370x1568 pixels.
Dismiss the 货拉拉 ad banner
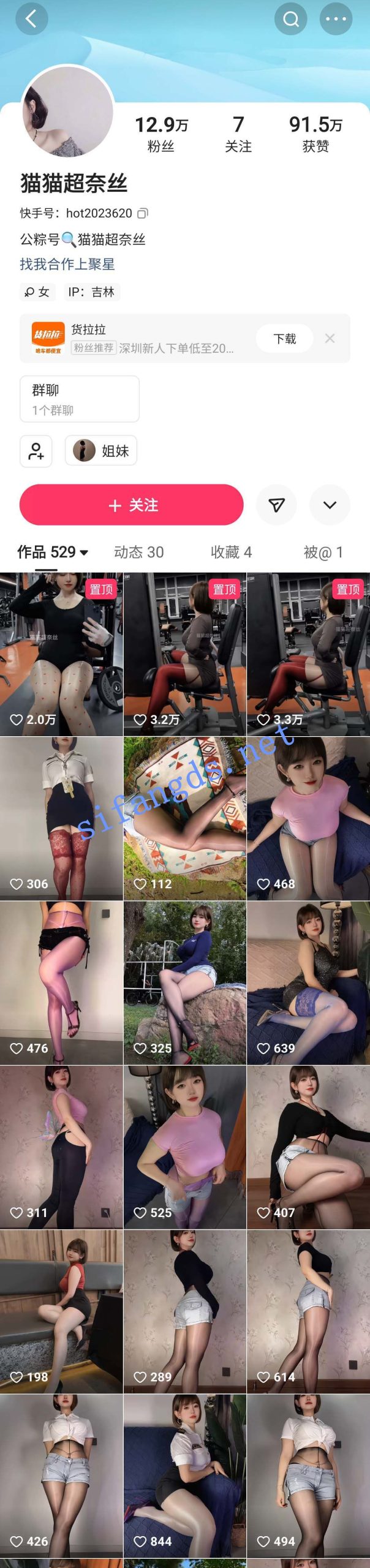330,339
